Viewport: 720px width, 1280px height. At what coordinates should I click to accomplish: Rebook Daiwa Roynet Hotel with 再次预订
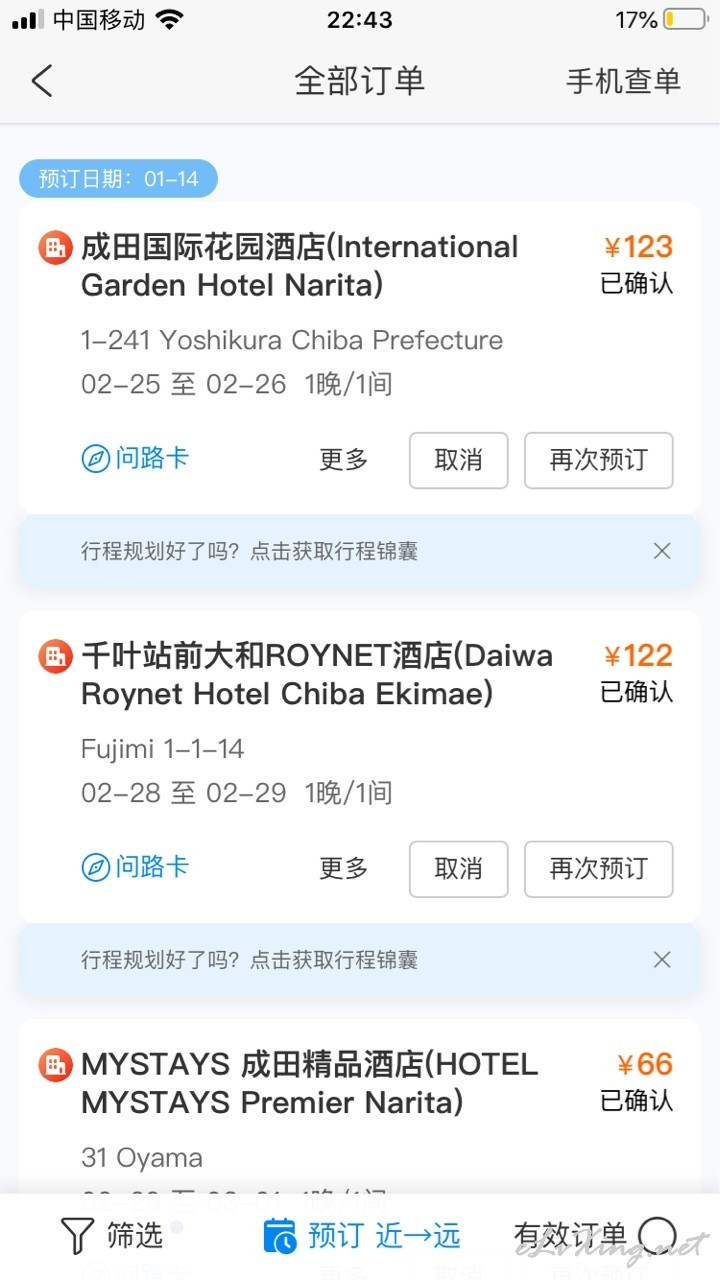pos(599,869)
